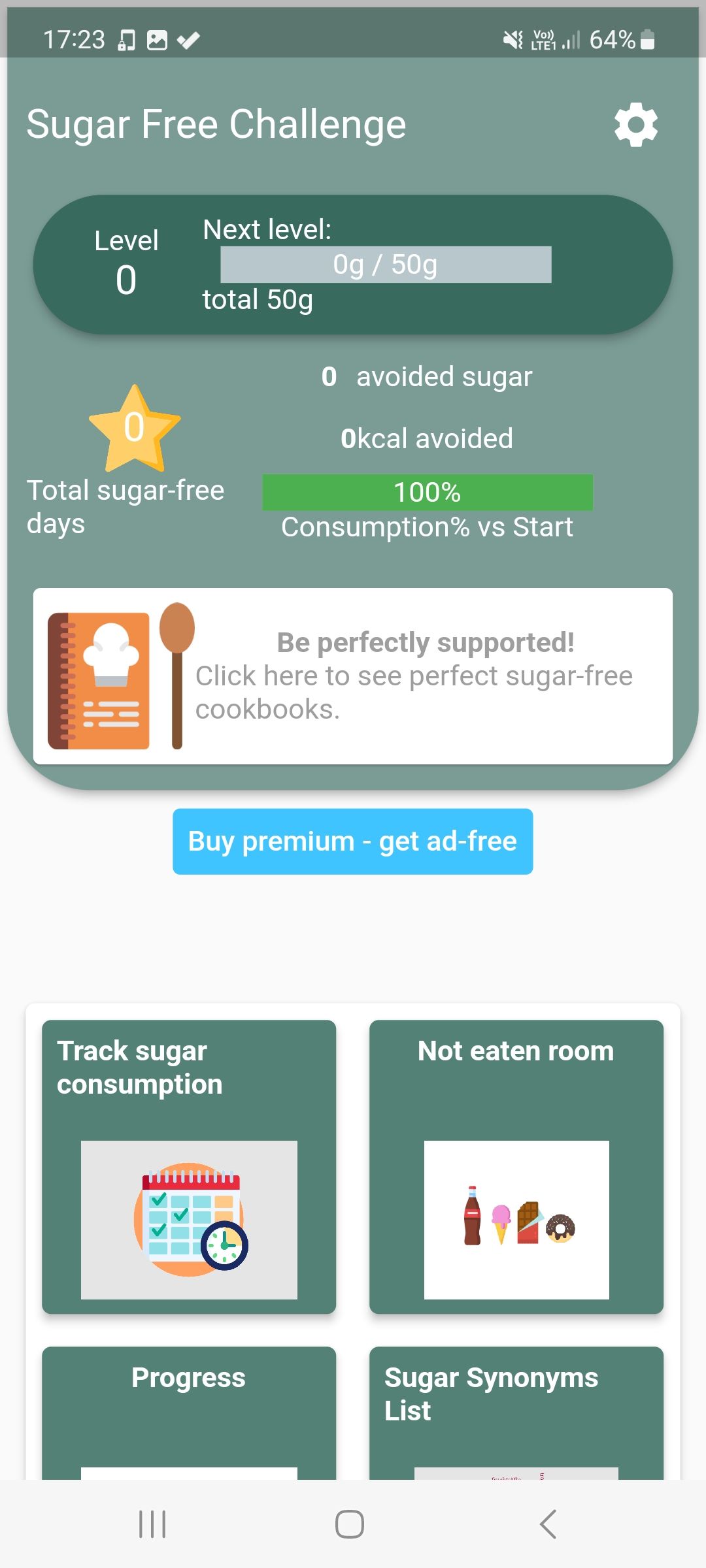The height and width of the screenshot is (1568, 706).
Task: View the Sugar Synonyms List
Action: pos(516,1411)
